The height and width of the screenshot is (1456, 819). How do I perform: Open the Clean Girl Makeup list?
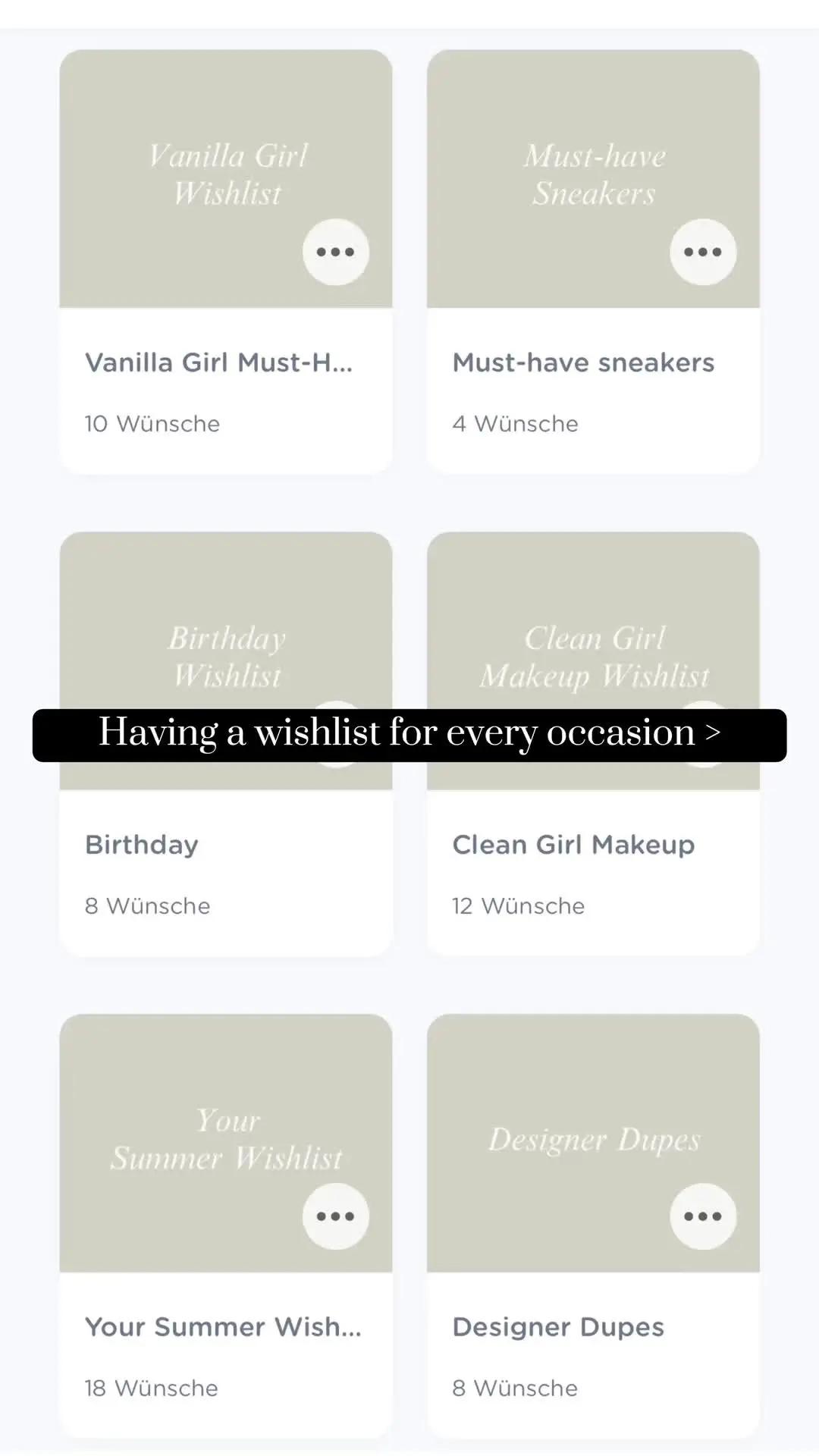tap(573, 844)
